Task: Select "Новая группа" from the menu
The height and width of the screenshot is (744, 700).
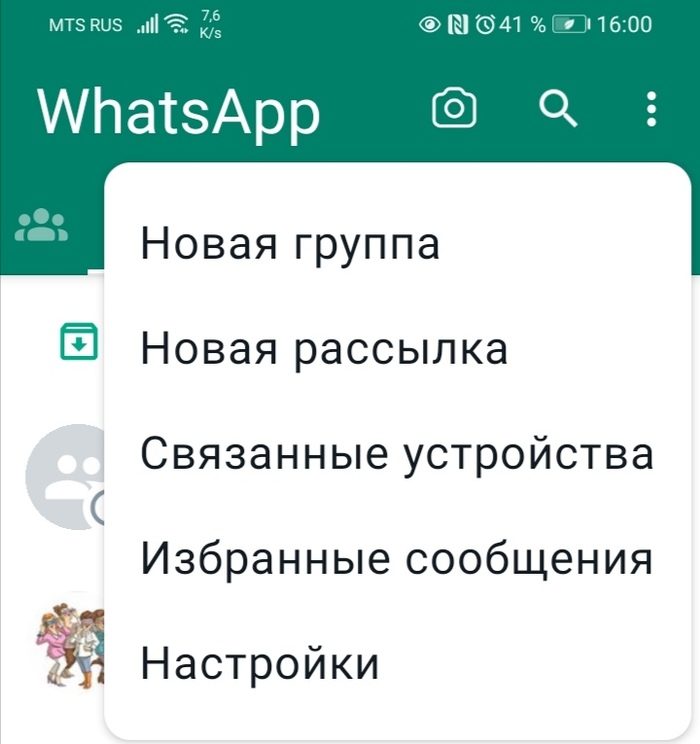Action: point(290,243)
